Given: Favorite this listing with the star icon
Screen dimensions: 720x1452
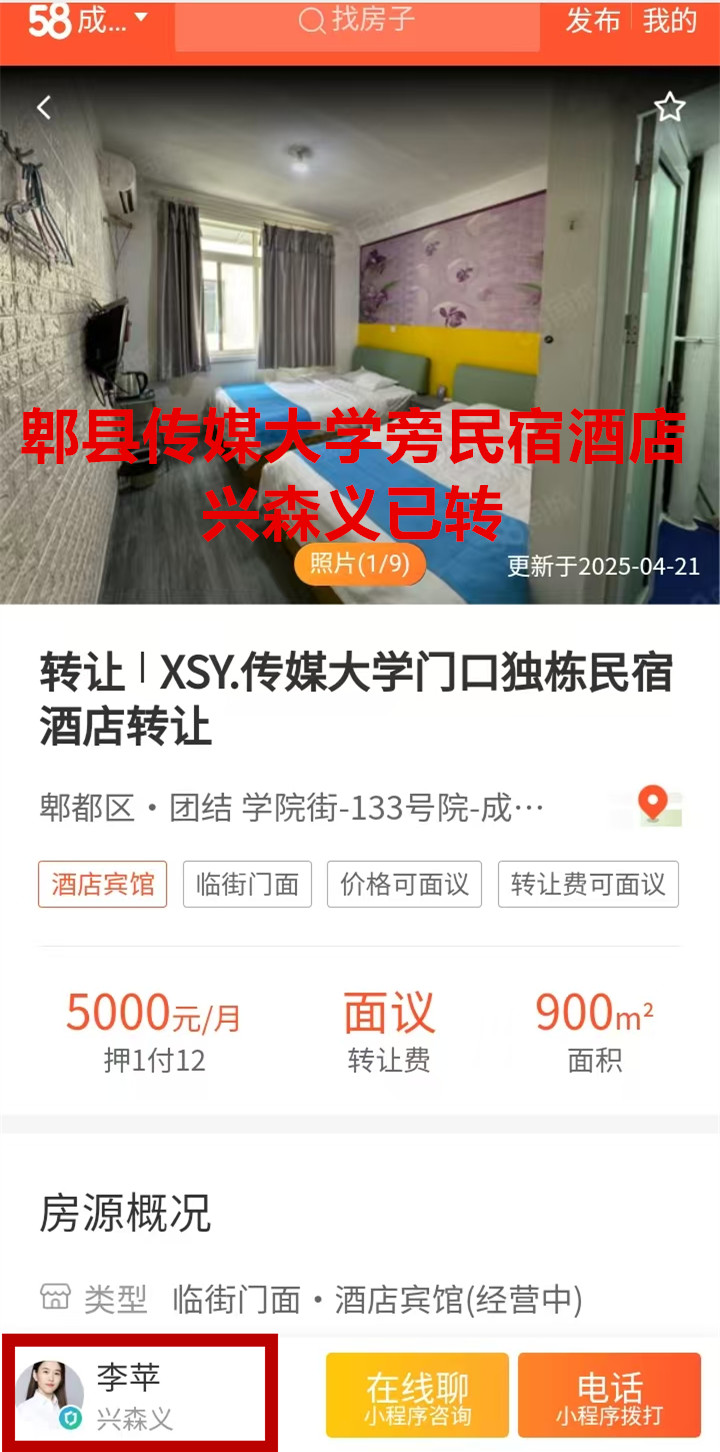Looking at the screenshot, I should (x=669, y=107).
